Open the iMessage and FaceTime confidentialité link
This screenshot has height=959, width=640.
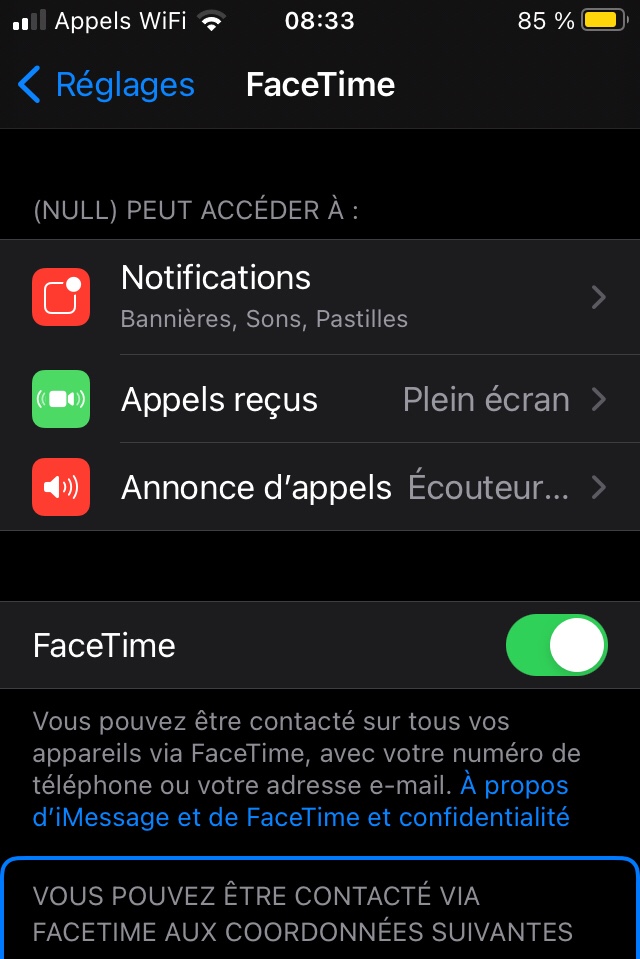(x=301, y=801)
